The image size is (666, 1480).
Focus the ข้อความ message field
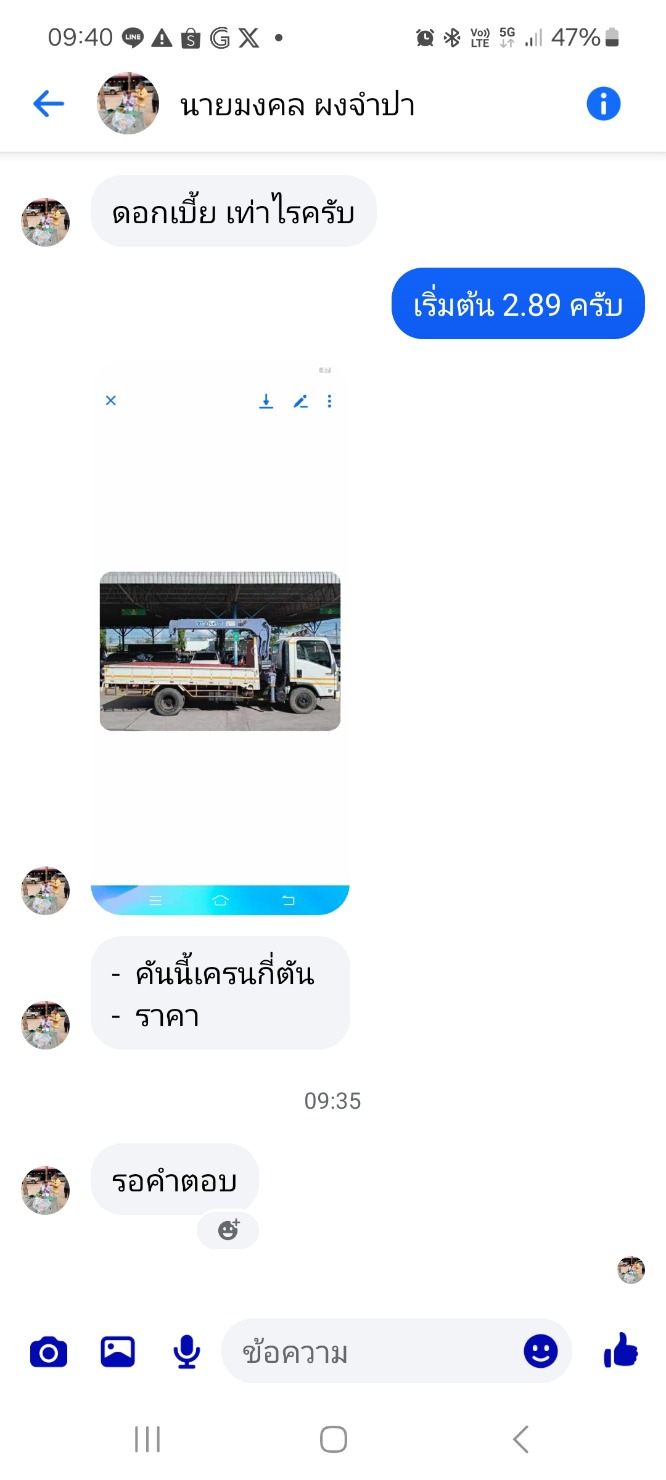point(370,1353)
